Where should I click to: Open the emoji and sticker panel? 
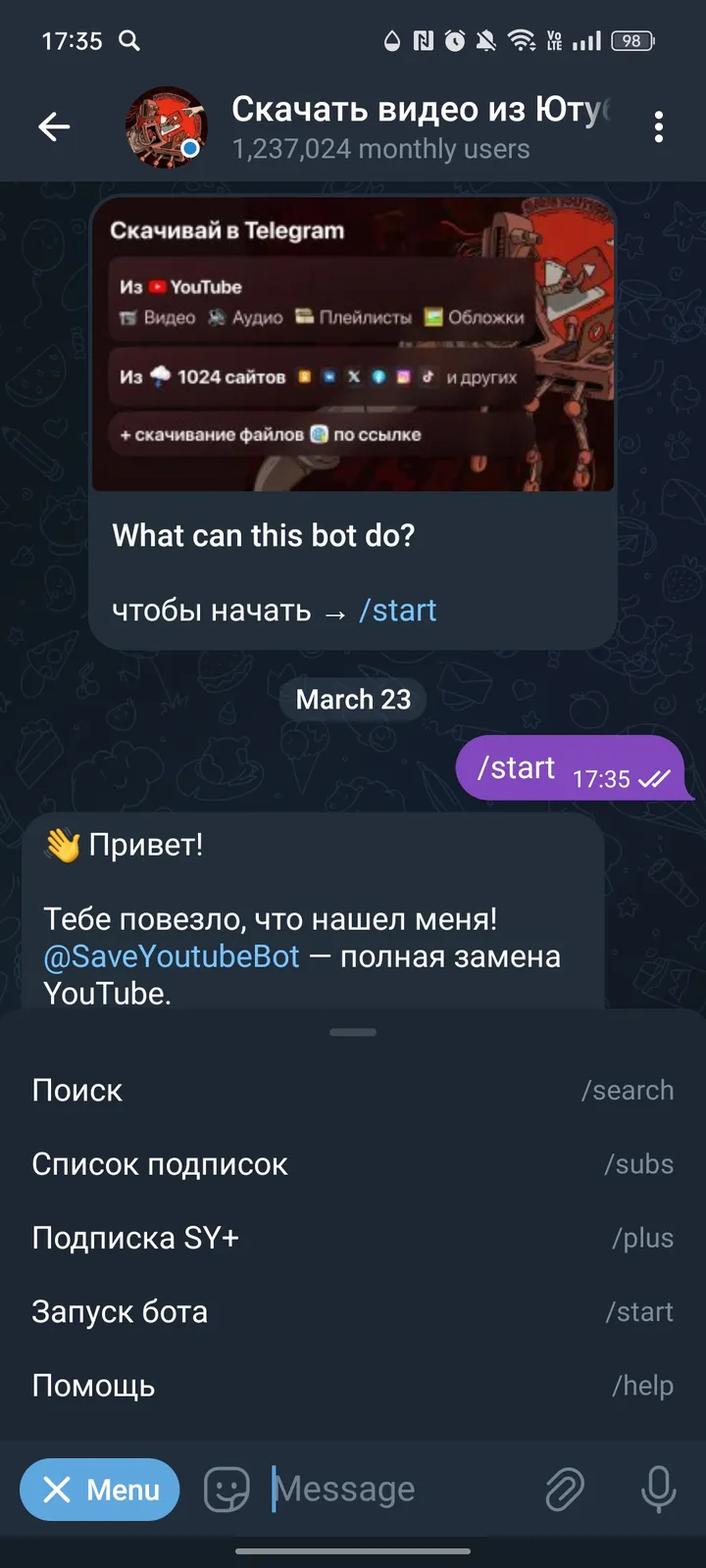coord(226,1489)
